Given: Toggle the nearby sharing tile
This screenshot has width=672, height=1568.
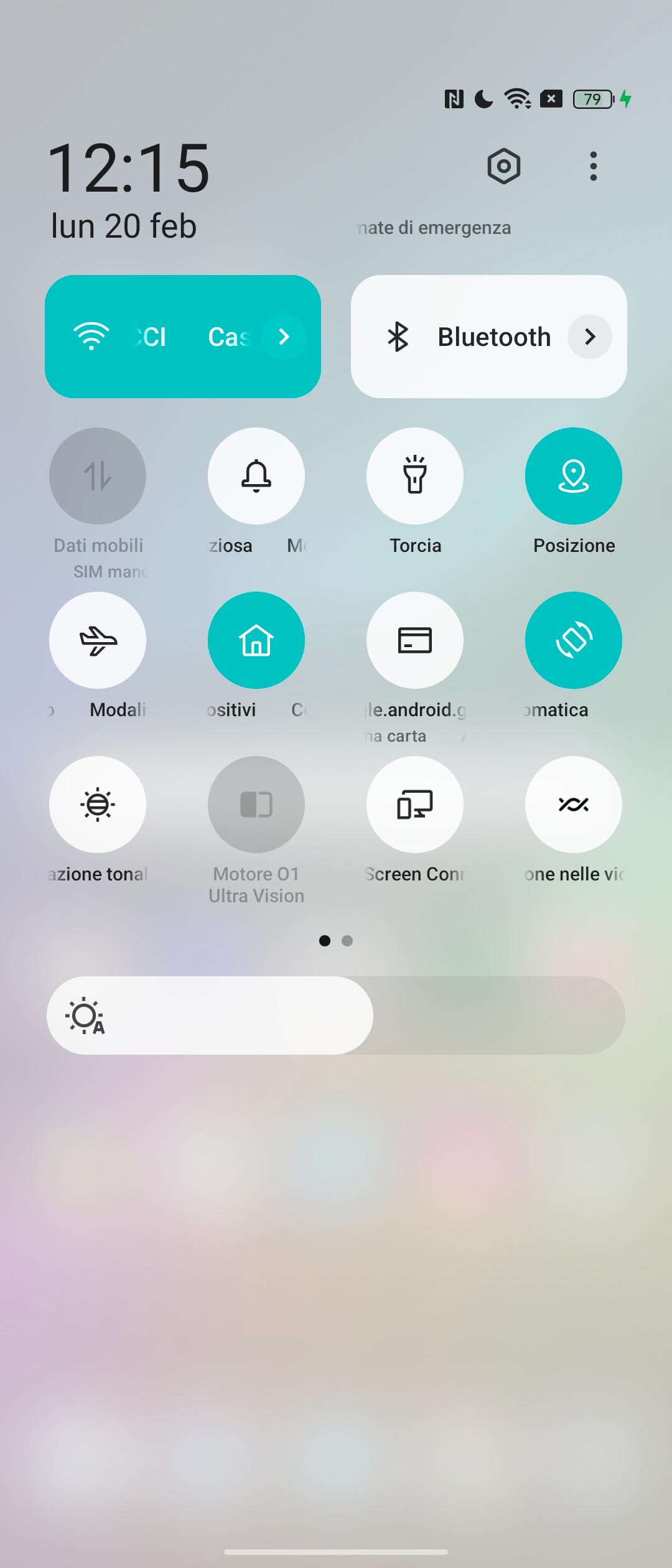Looking at the screenshot, I should 574,805.
